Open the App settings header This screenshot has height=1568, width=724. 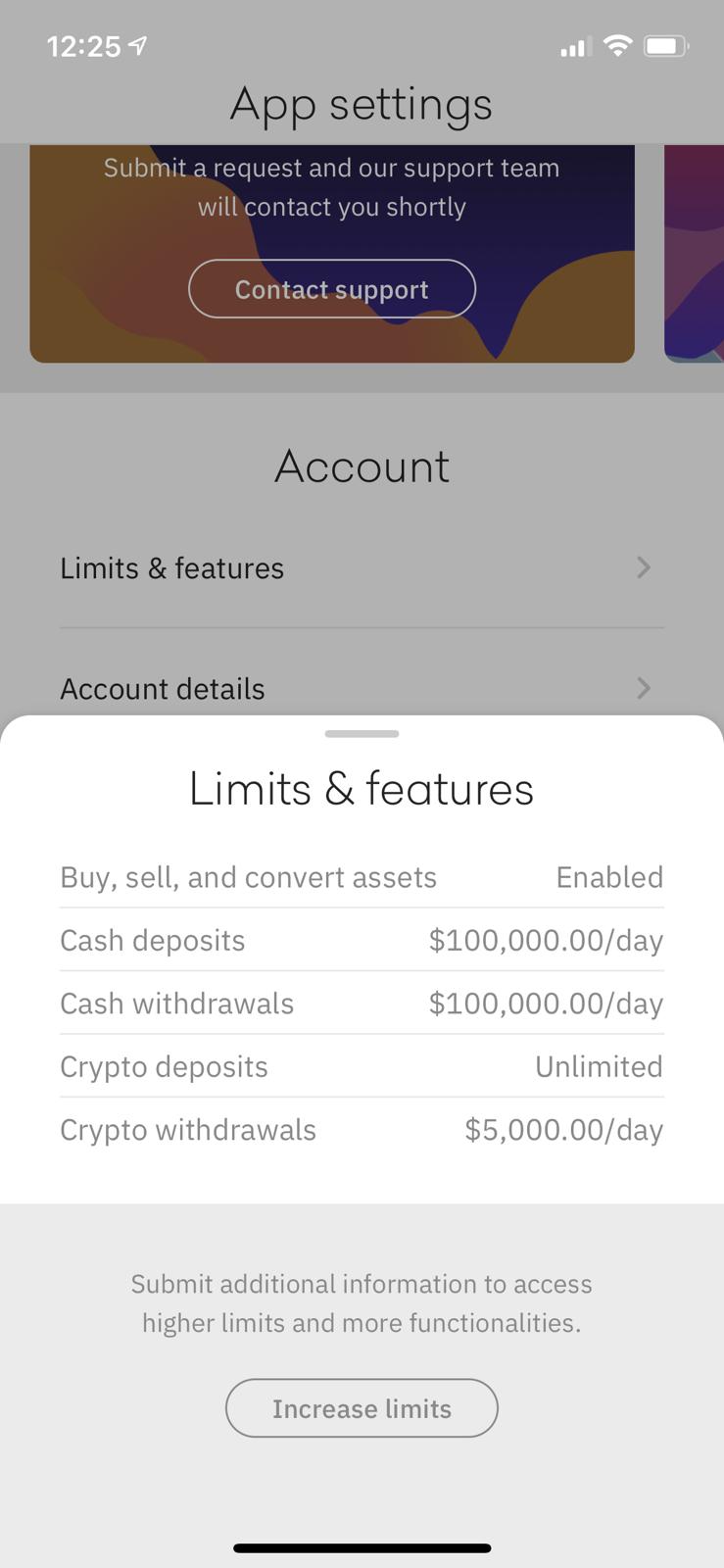(x=362, y=104)
